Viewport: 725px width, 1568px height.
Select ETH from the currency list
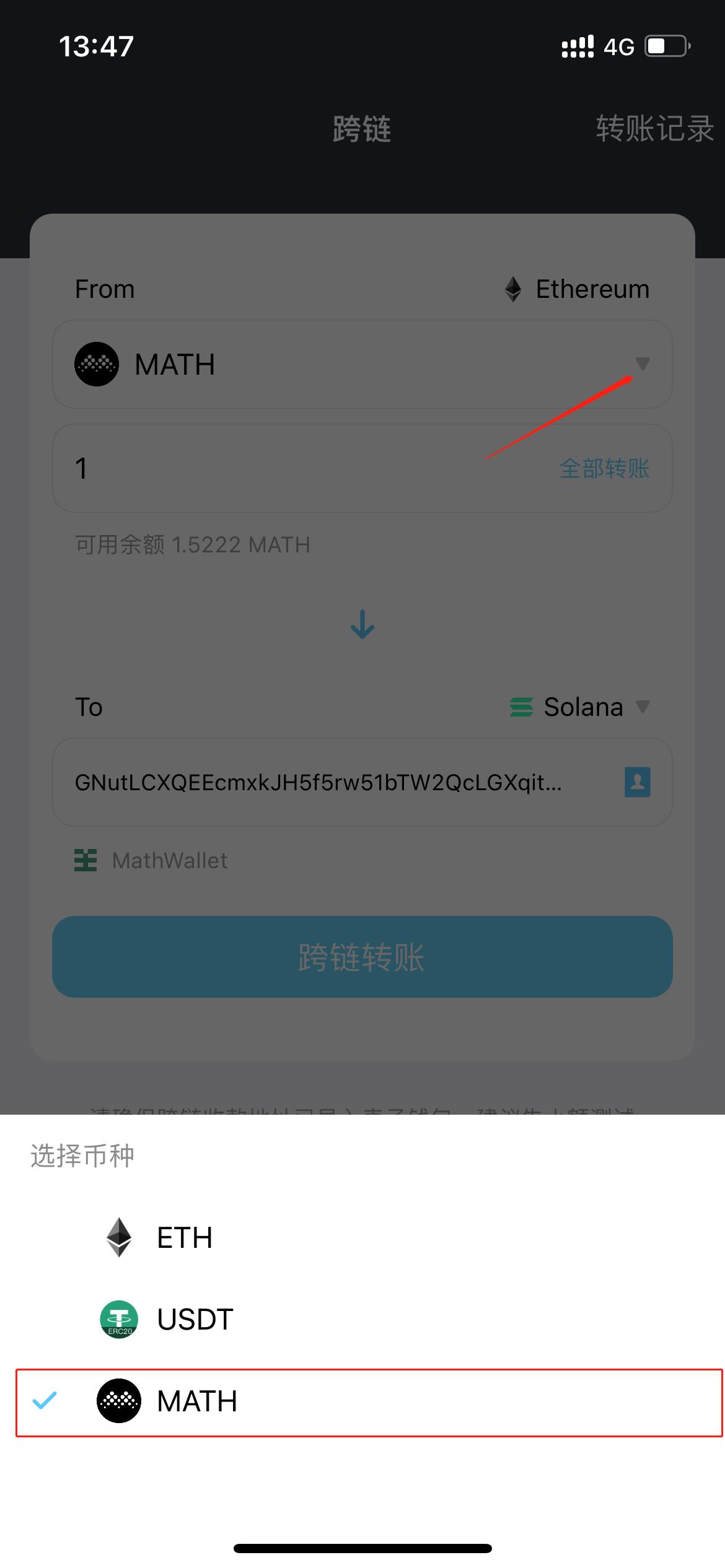[x=362, y=1238]
